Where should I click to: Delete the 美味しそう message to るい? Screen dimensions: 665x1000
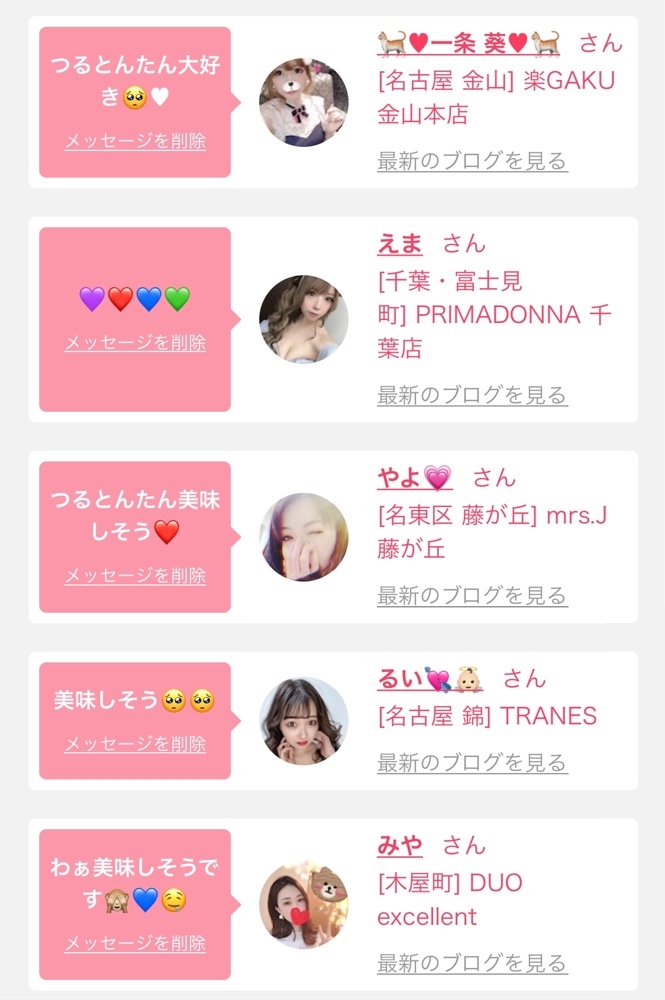(x=135, y=744)
